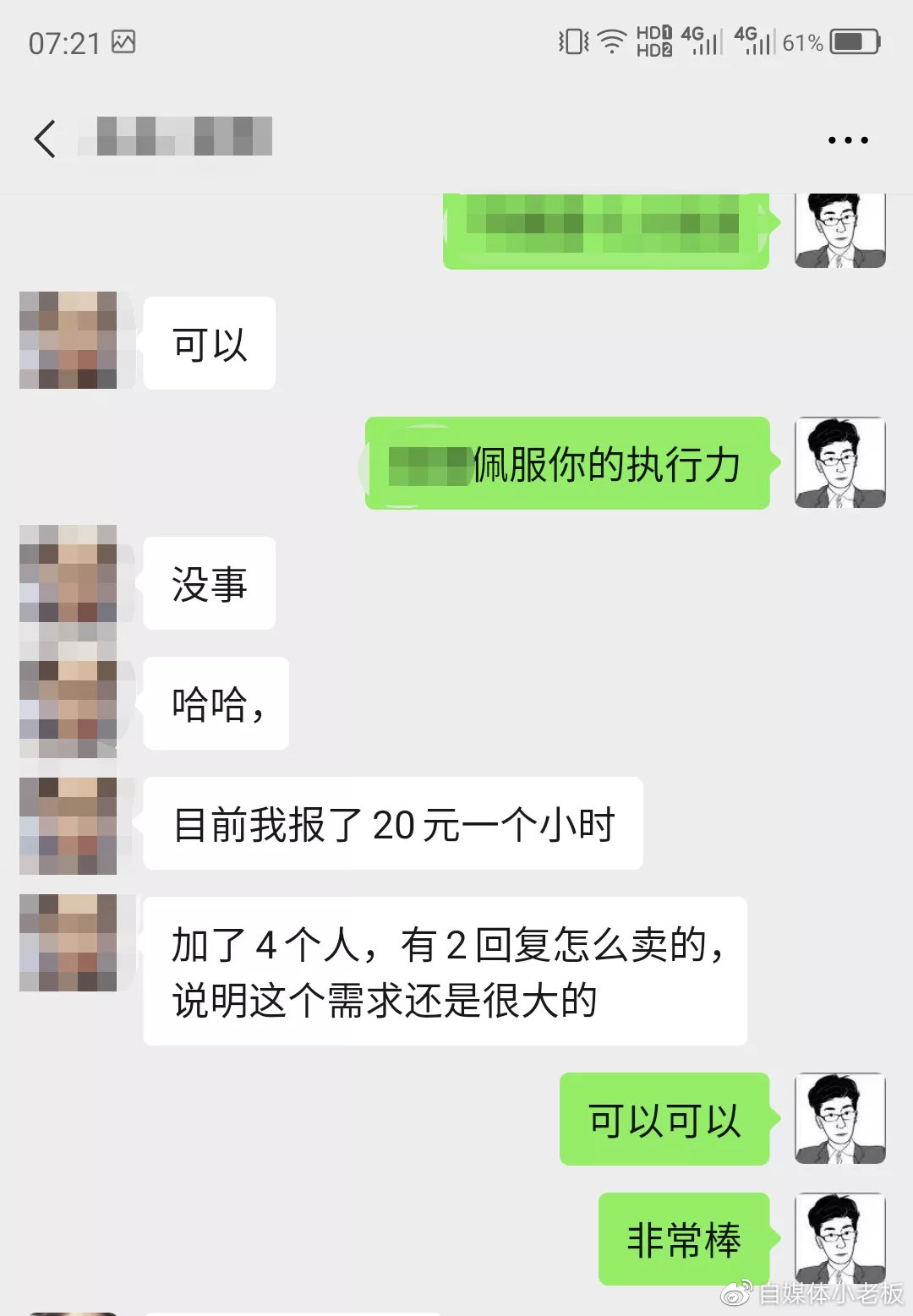
Task: Select the '可以可以' green message bubble
Action: (664, 1119)
